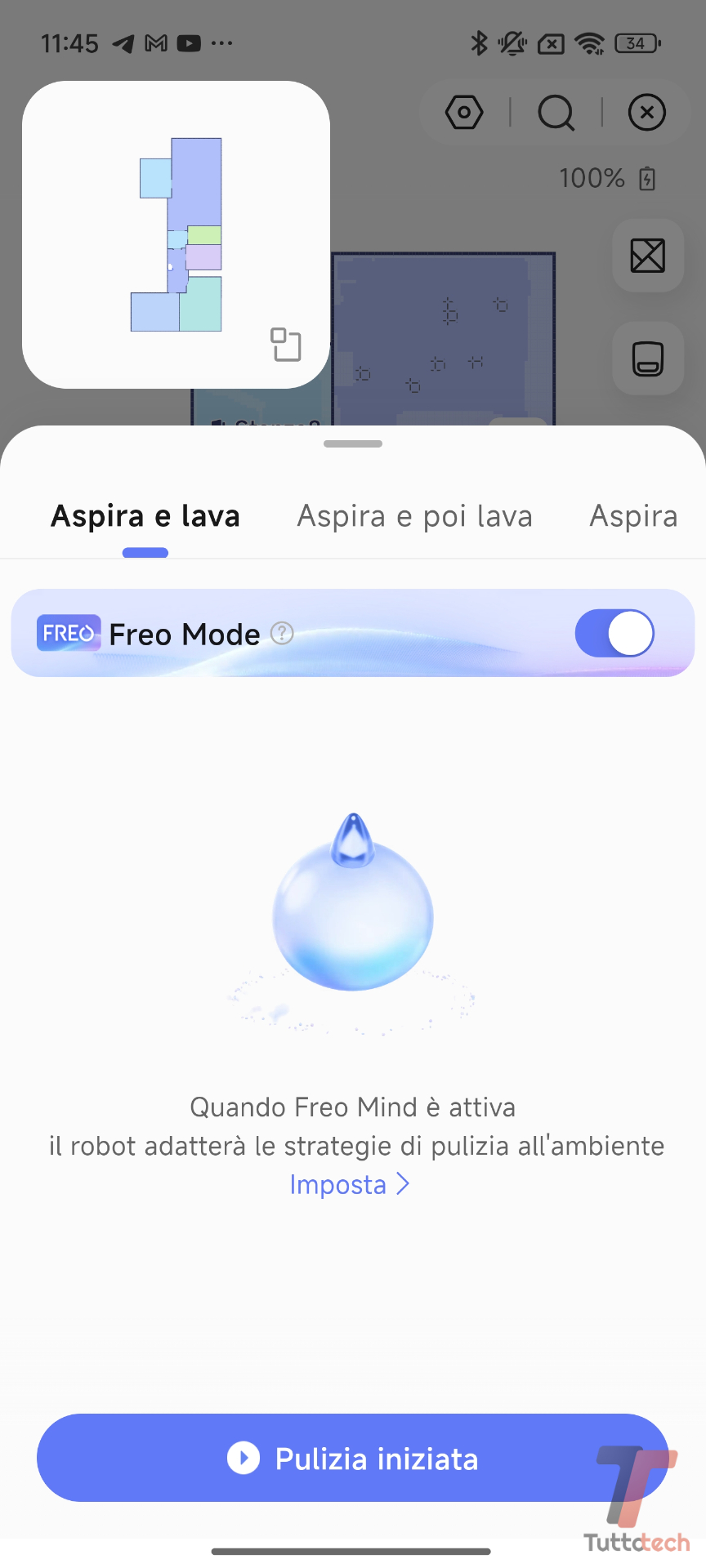This screenshot has width=706, height=1568.
Task: Select the Aspira e lava tab
Action: point(145,516)
